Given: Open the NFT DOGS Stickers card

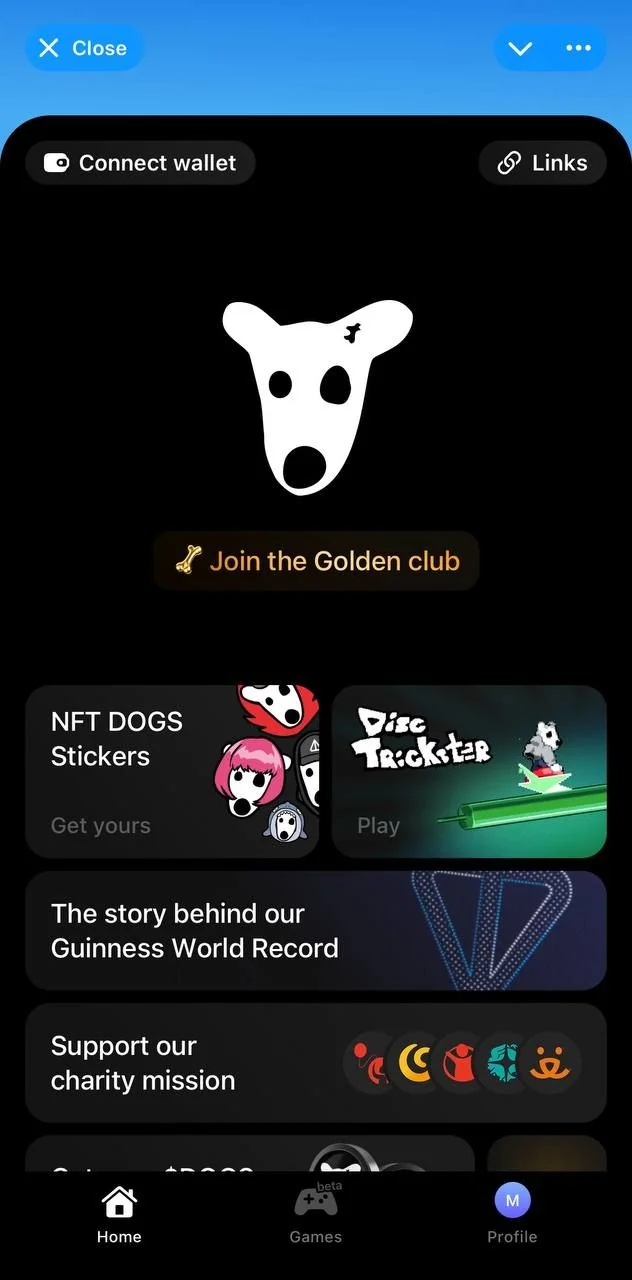Looking at the screenshot, I should click(172, 772).
